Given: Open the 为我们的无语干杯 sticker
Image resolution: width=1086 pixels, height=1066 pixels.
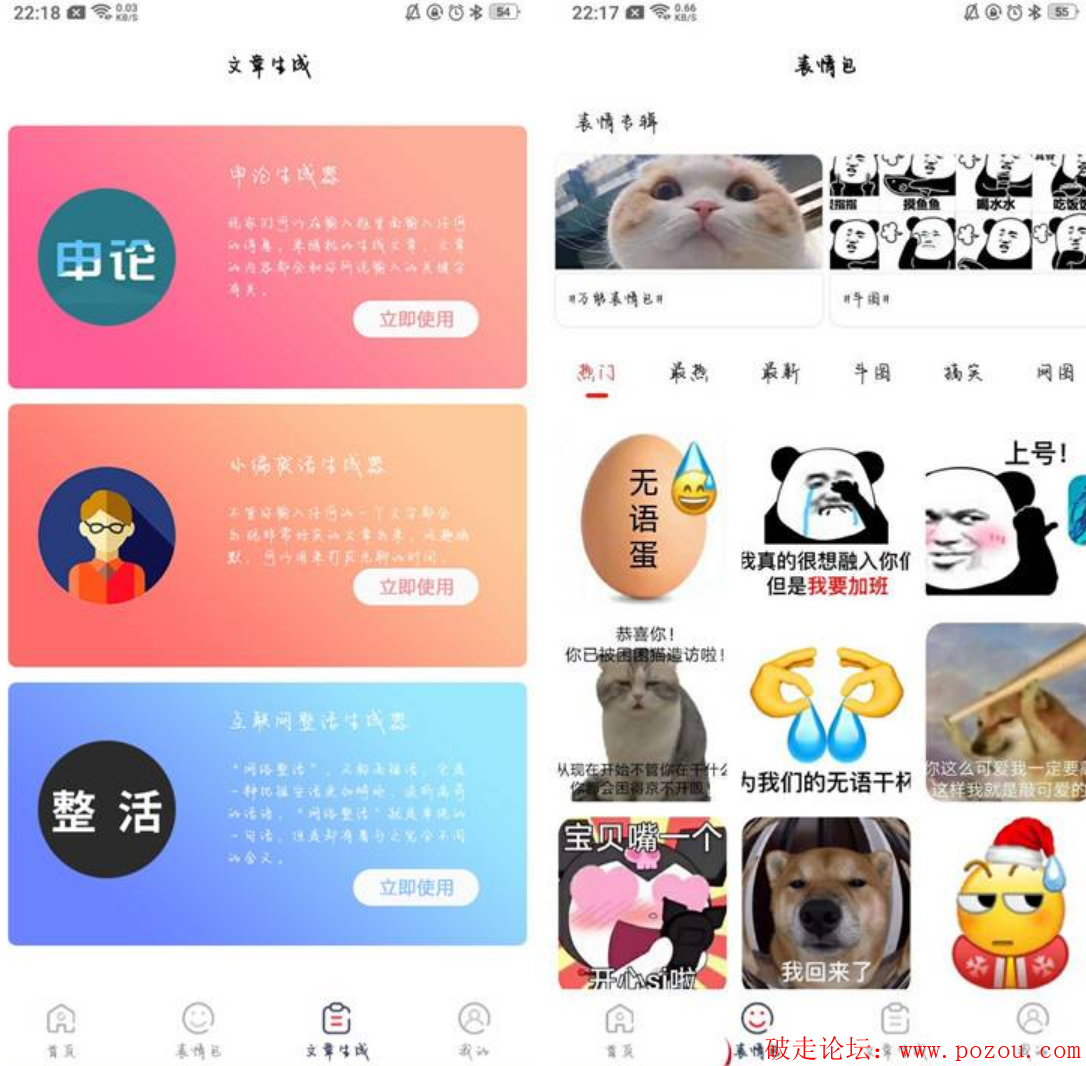Looking at the screenshot, I should point(826,712).
